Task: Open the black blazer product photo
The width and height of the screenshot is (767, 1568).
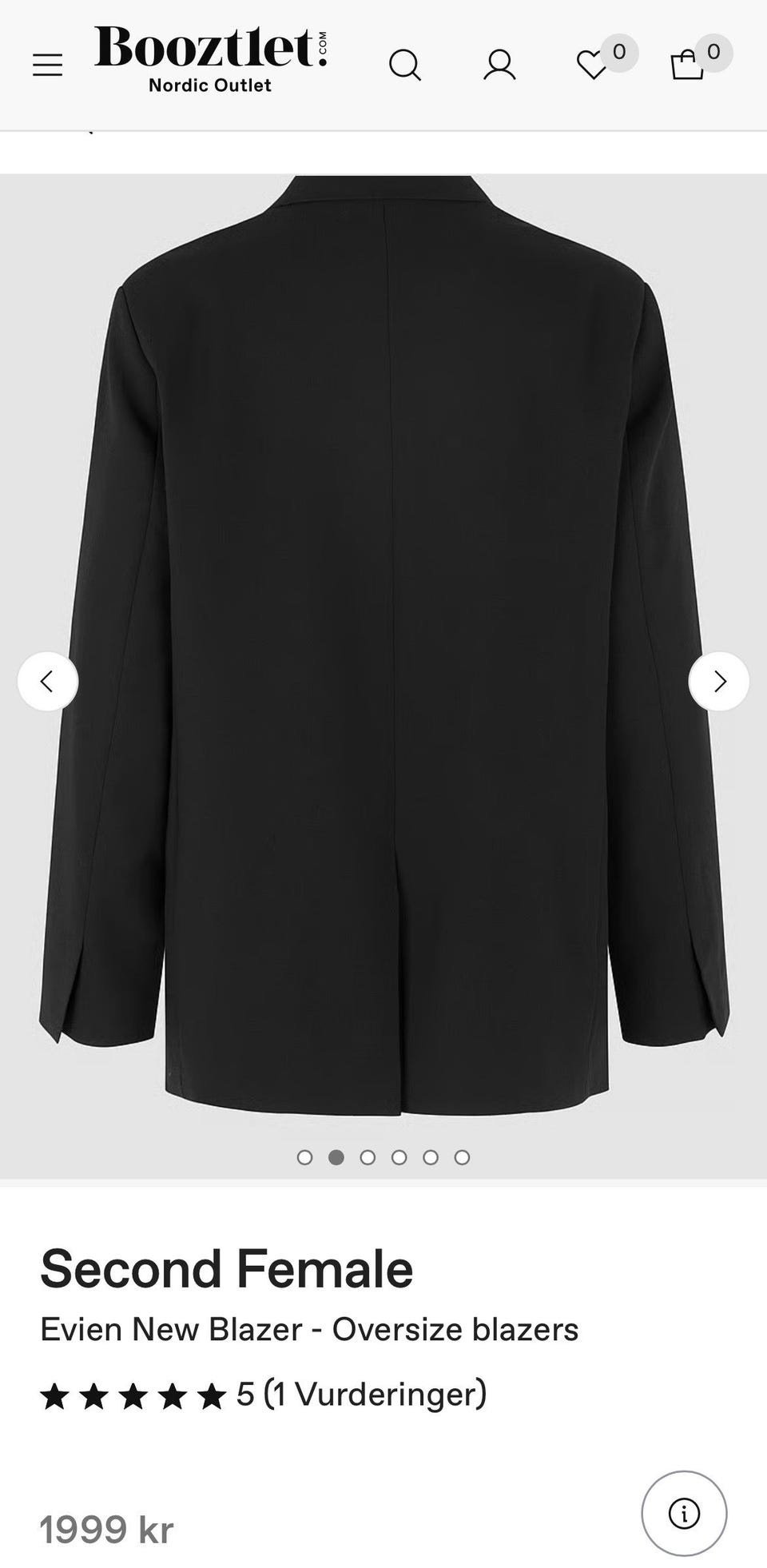Action: pyautogui.click(x=383, y=639)
